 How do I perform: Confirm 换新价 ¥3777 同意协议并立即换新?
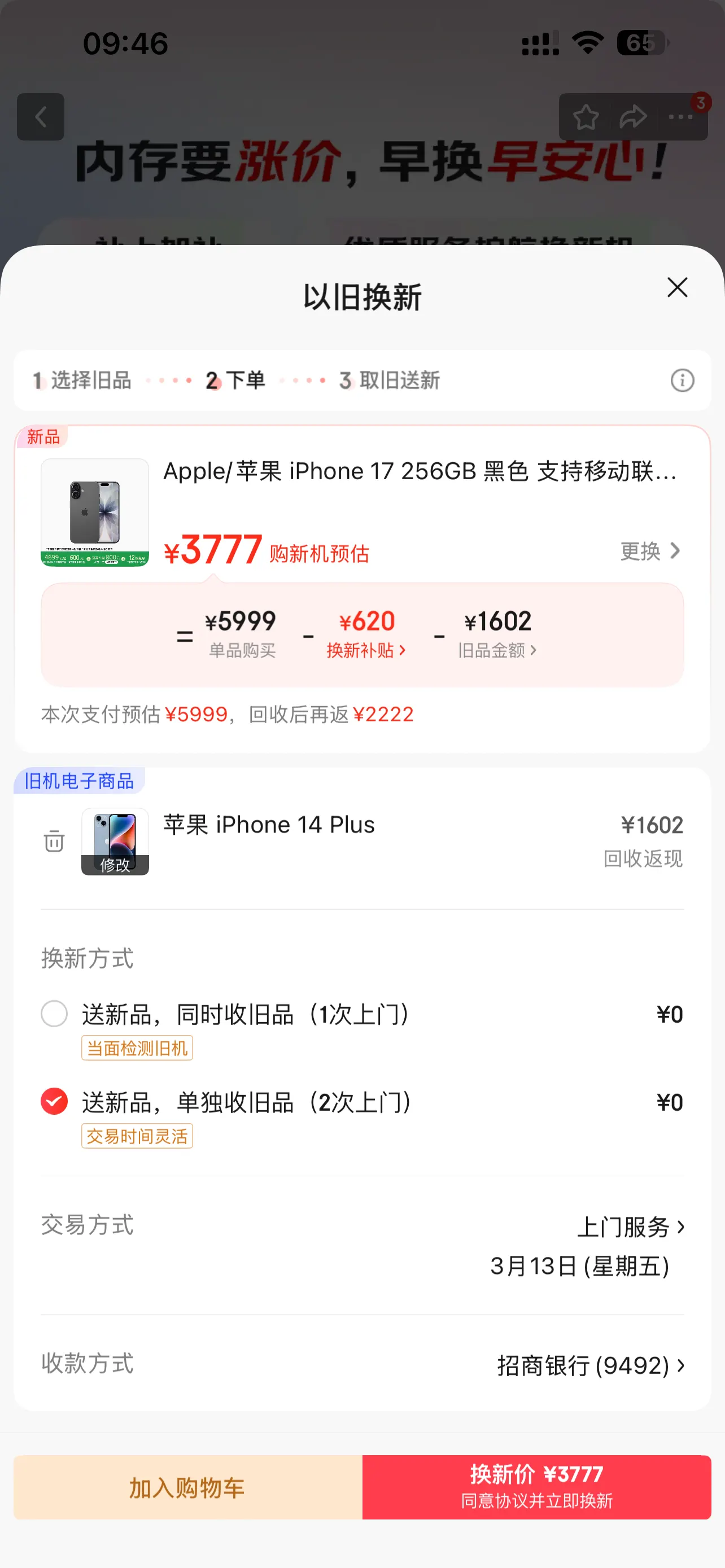(536, 1487)
